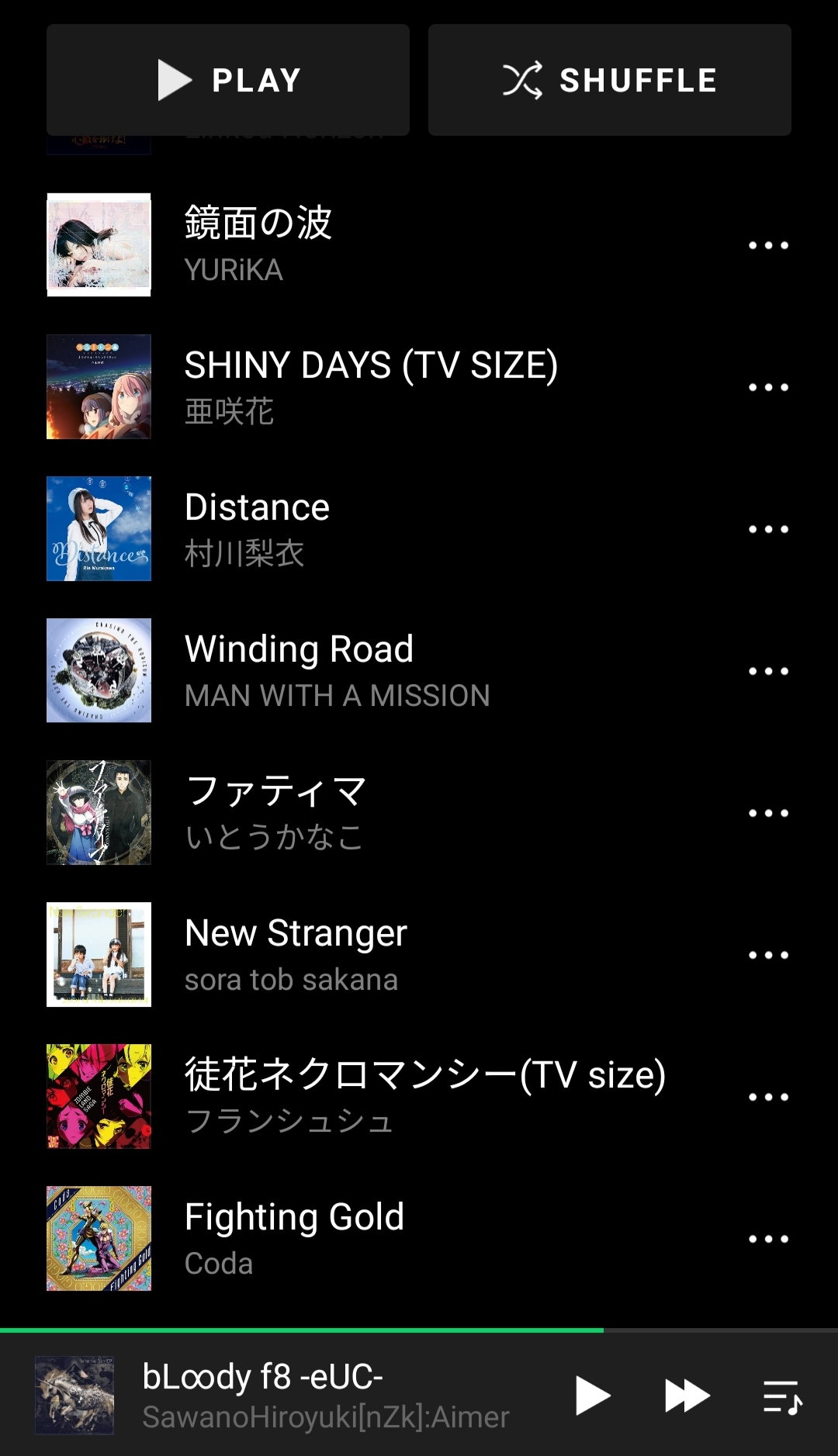
Task: Play Distance by 村川梨衣
Action: tap(258, 528)
